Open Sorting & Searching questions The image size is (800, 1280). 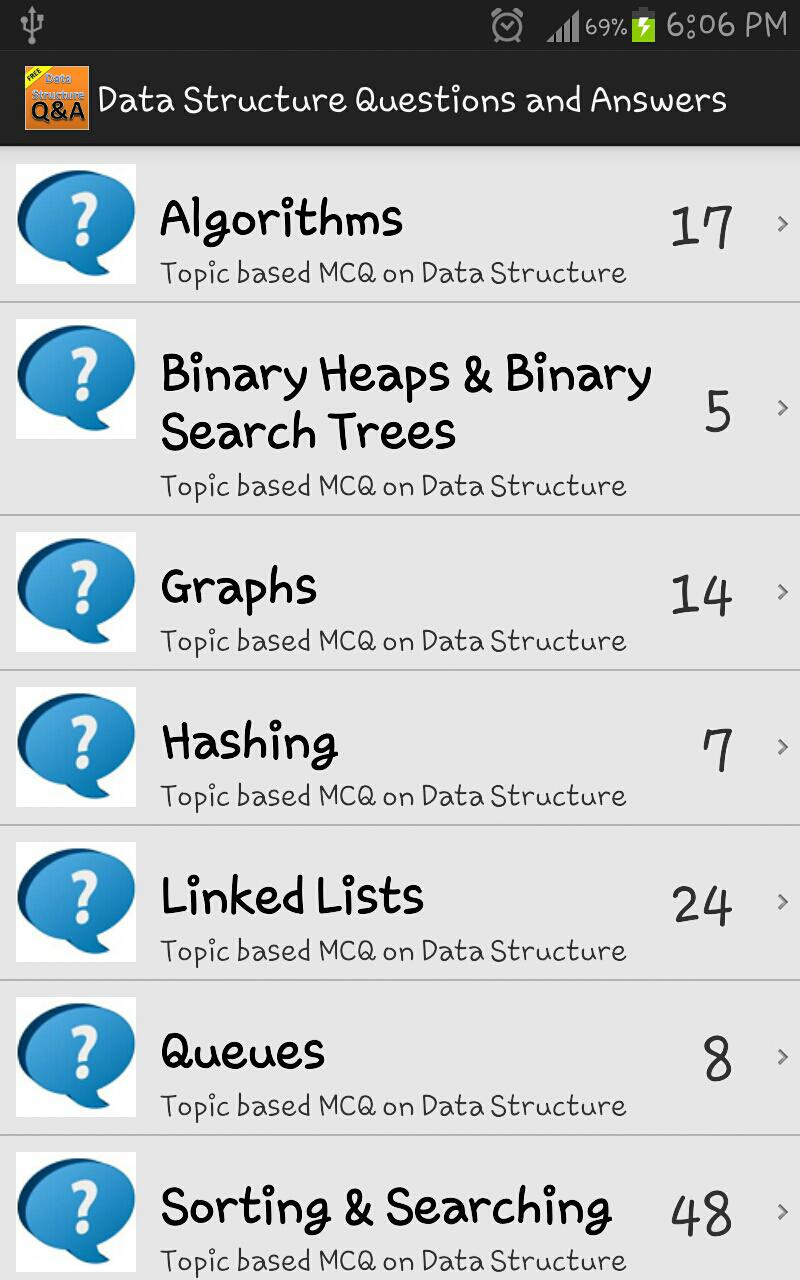tap(400, 1210)
